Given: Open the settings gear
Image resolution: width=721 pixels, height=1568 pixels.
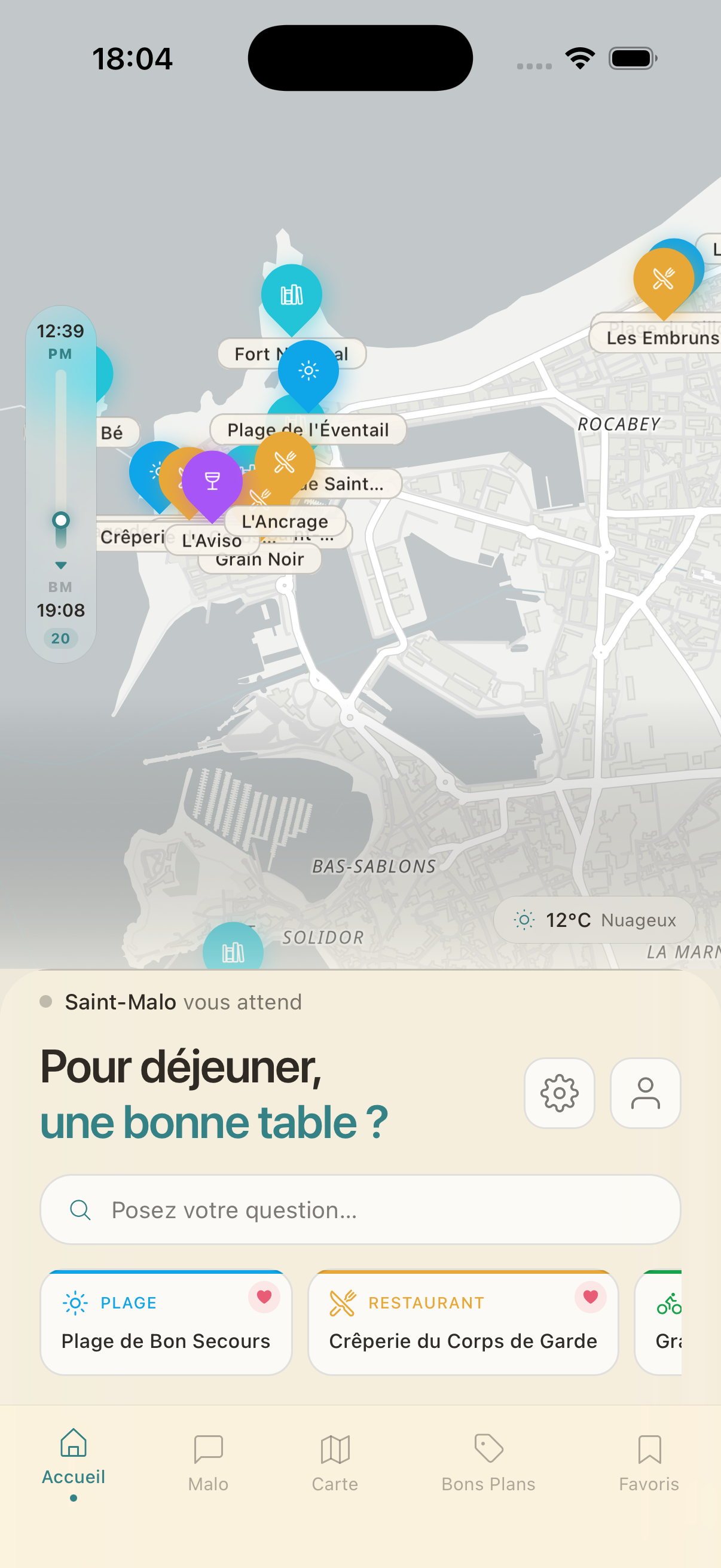Looking at the screenshot, I should 558,1092.
